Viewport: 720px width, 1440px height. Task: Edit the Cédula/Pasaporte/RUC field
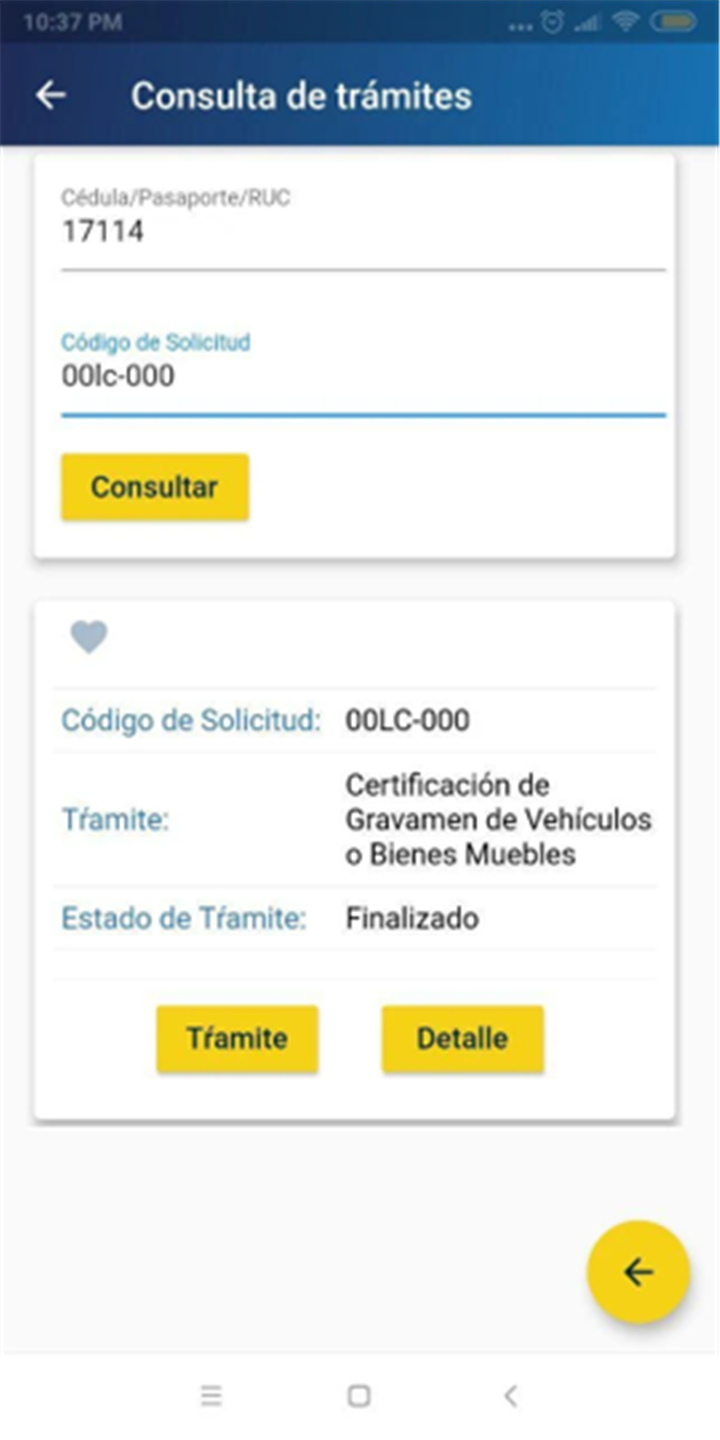pyautogui.click(x=363, y=229)
